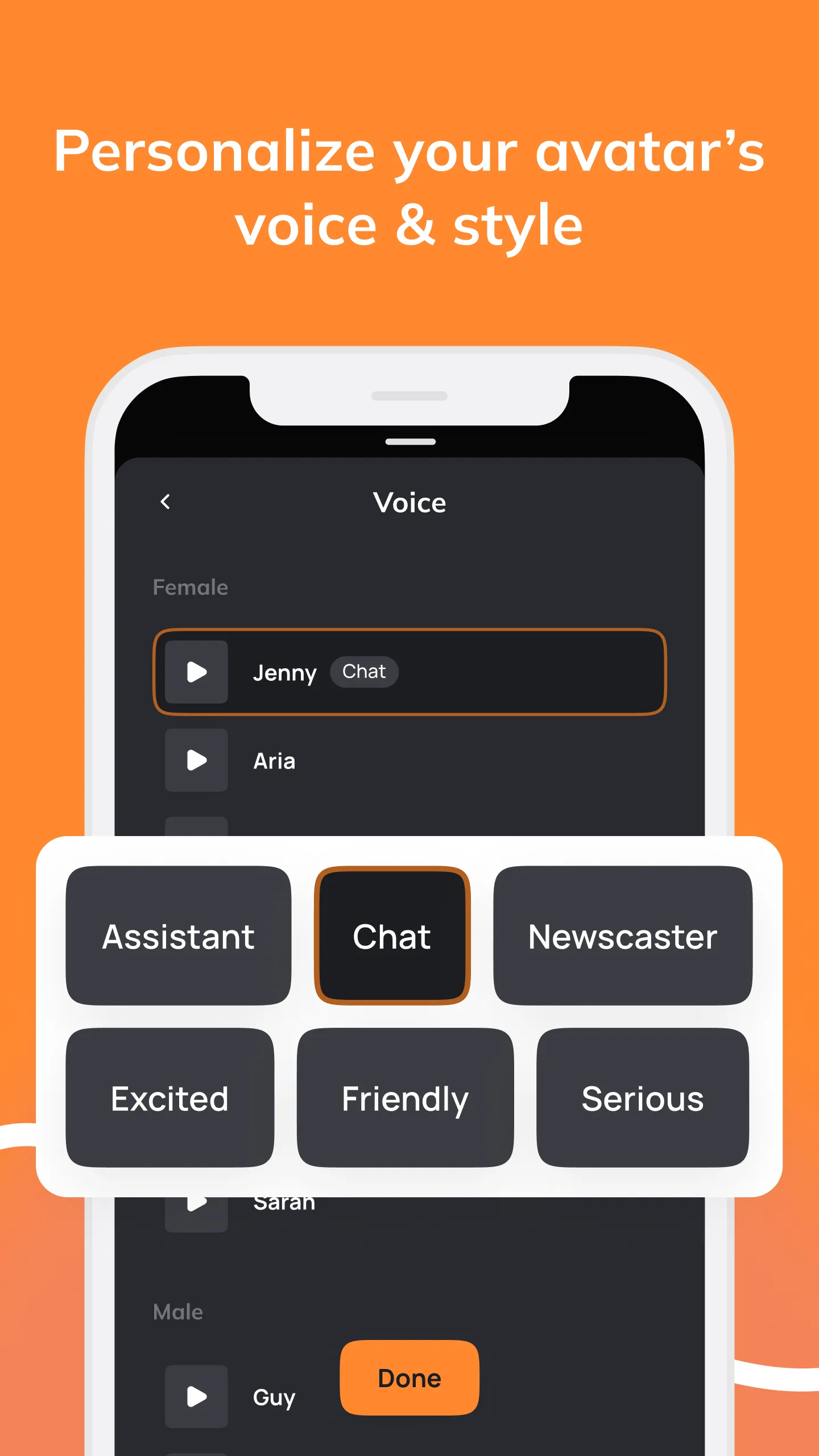This screenshot has height=1456, width=819.
Task: Enable the Newscaster voice style
Action: click(x=623, y=937)
